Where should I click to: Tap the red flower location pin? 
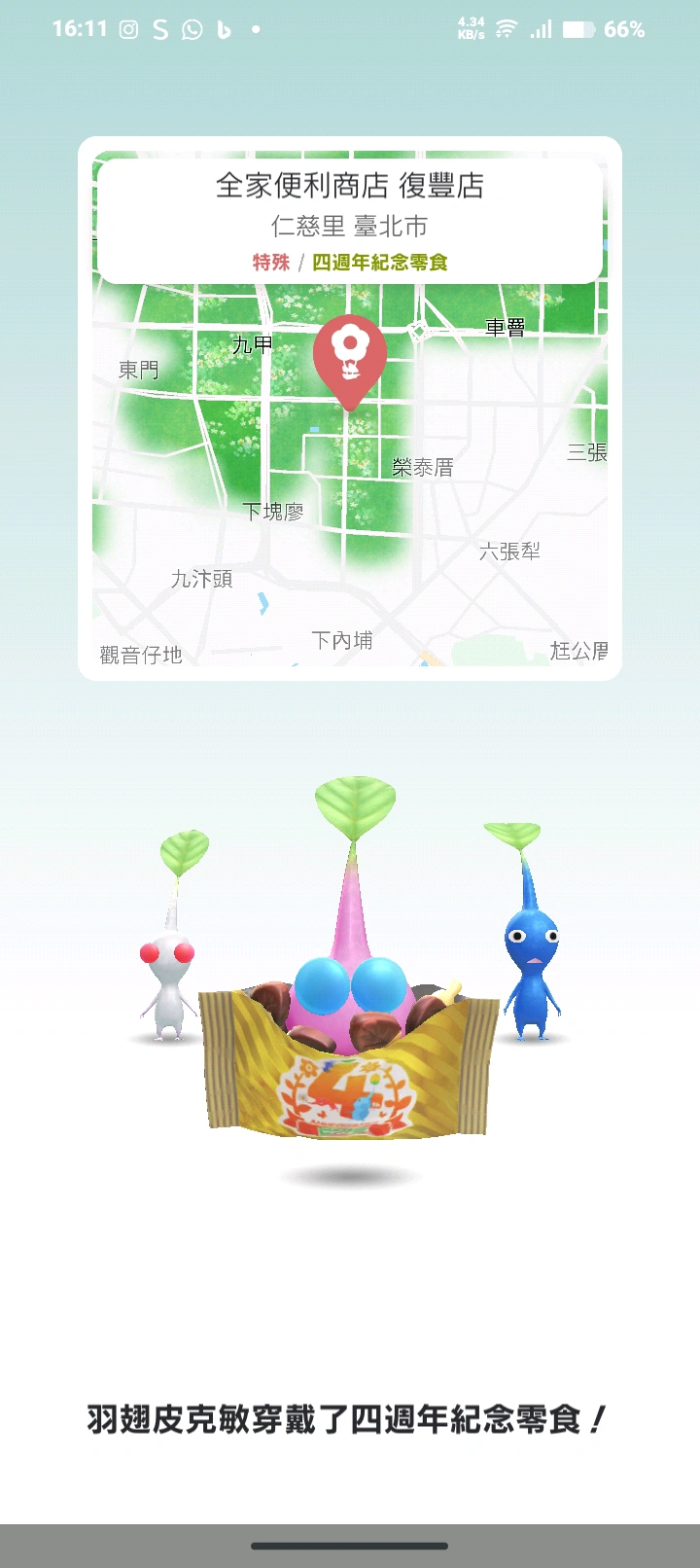(350, 356)
